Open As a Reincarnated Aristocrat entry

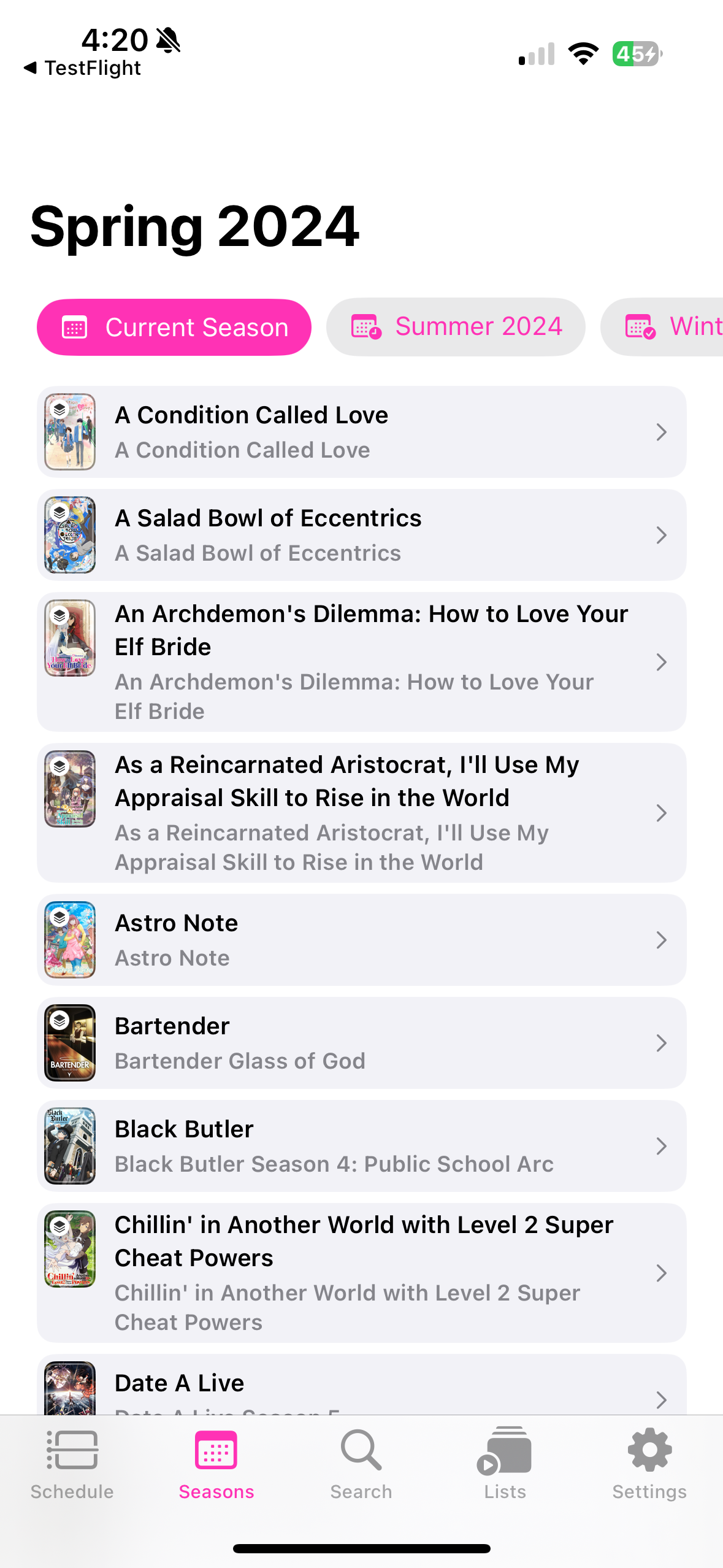pyautogui.click(x=361, y=813)
